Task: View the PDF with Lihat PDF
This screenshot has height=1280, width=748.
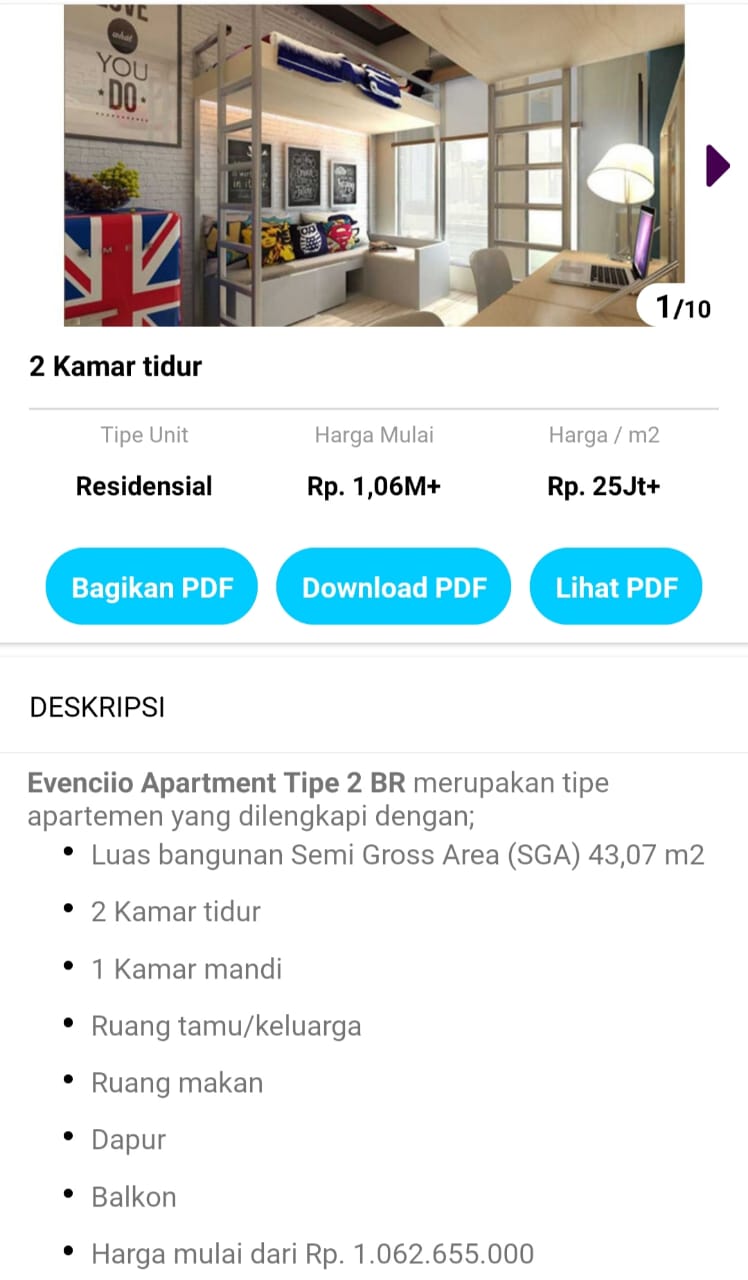Action: (x=616, y=587)
